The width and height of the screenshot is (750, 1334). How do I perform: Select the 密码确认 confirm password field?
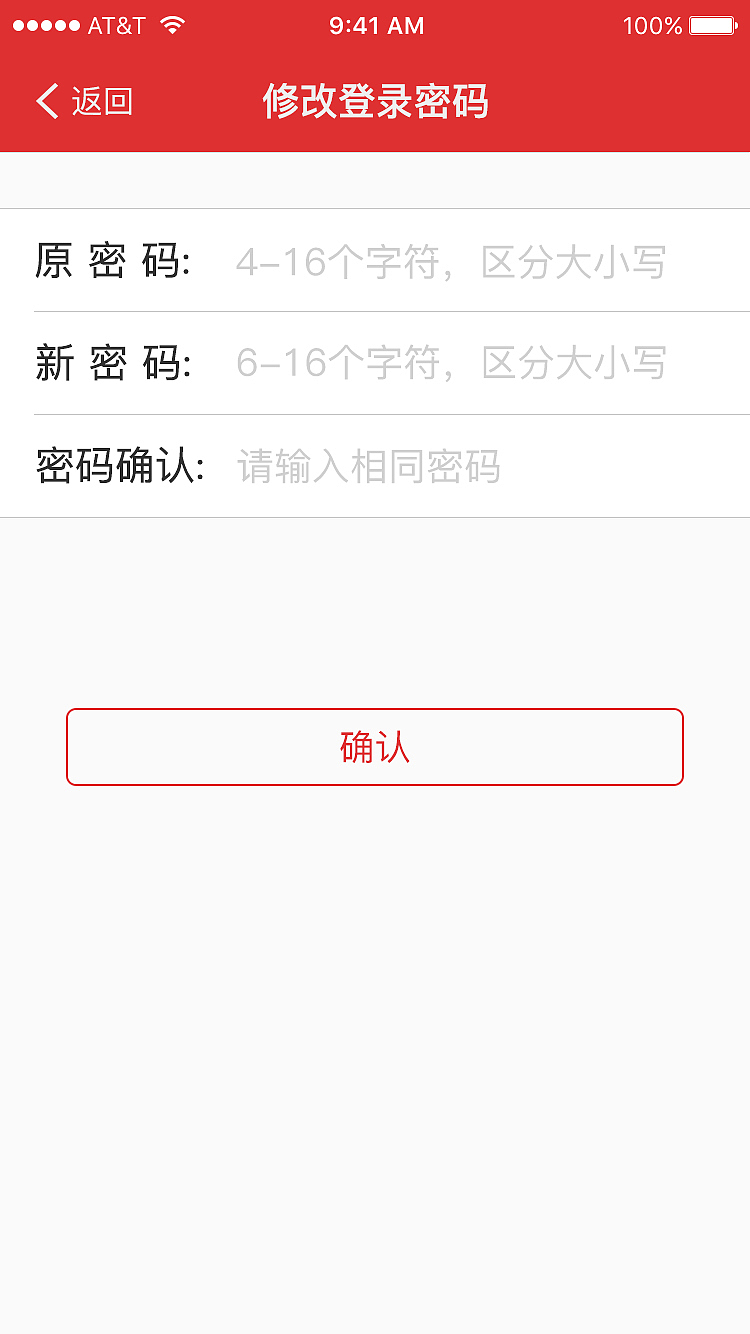(450, 466)
